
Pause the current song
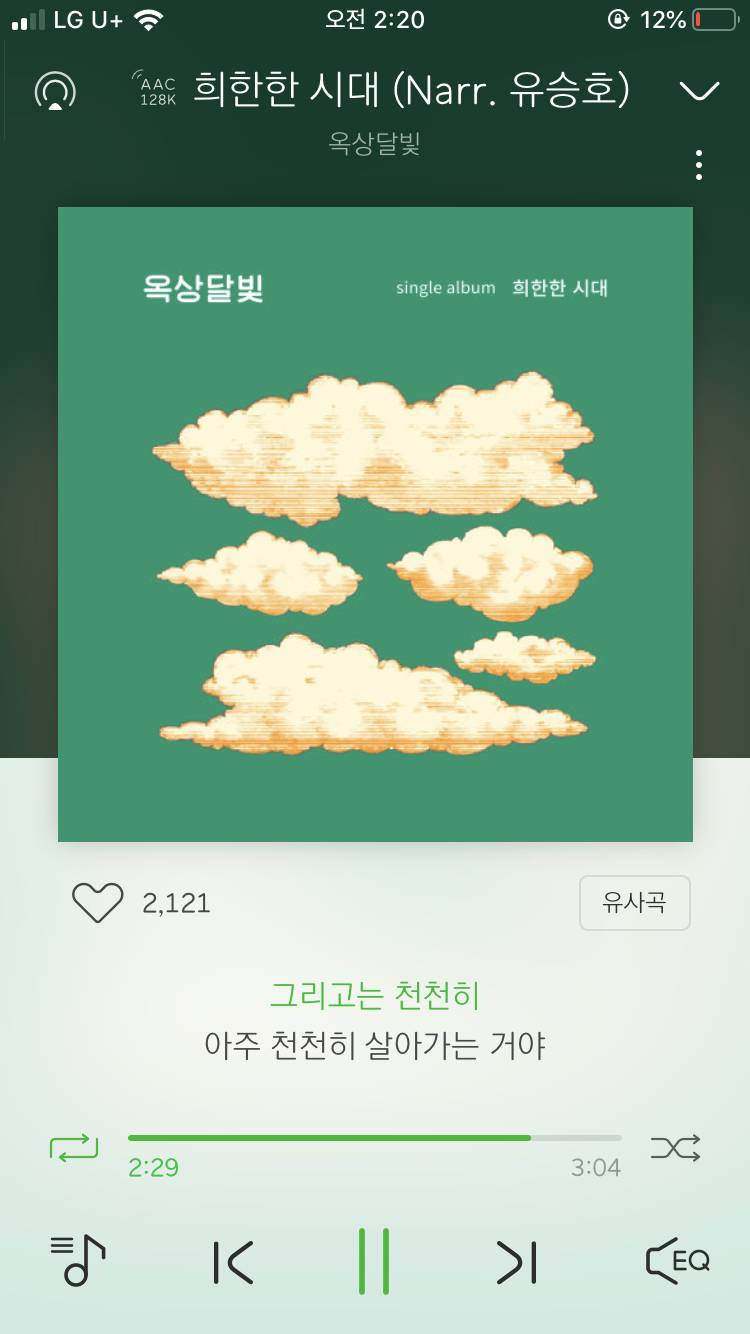pyautogui.click(x=375, y=1262)
